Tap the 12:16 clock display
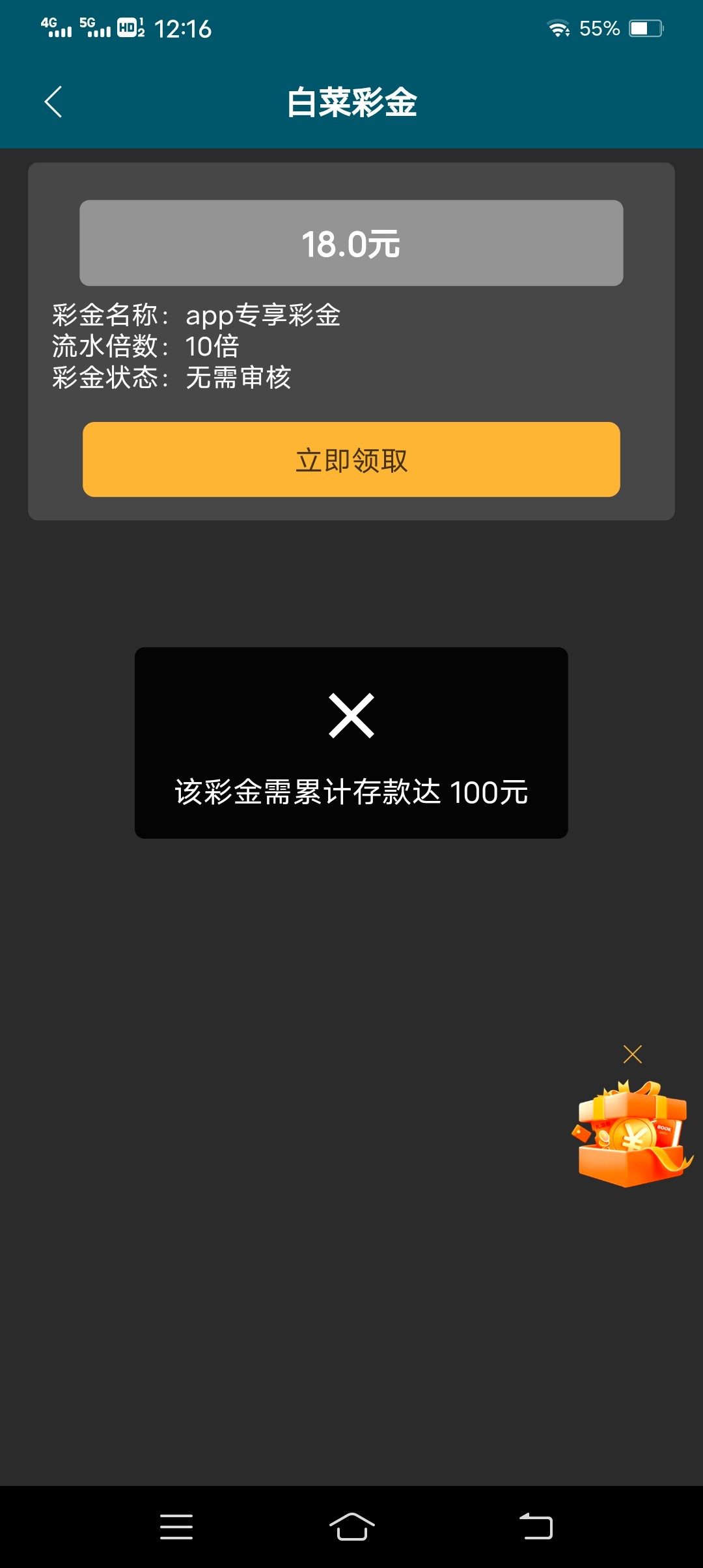 click(x=183, y=28)
